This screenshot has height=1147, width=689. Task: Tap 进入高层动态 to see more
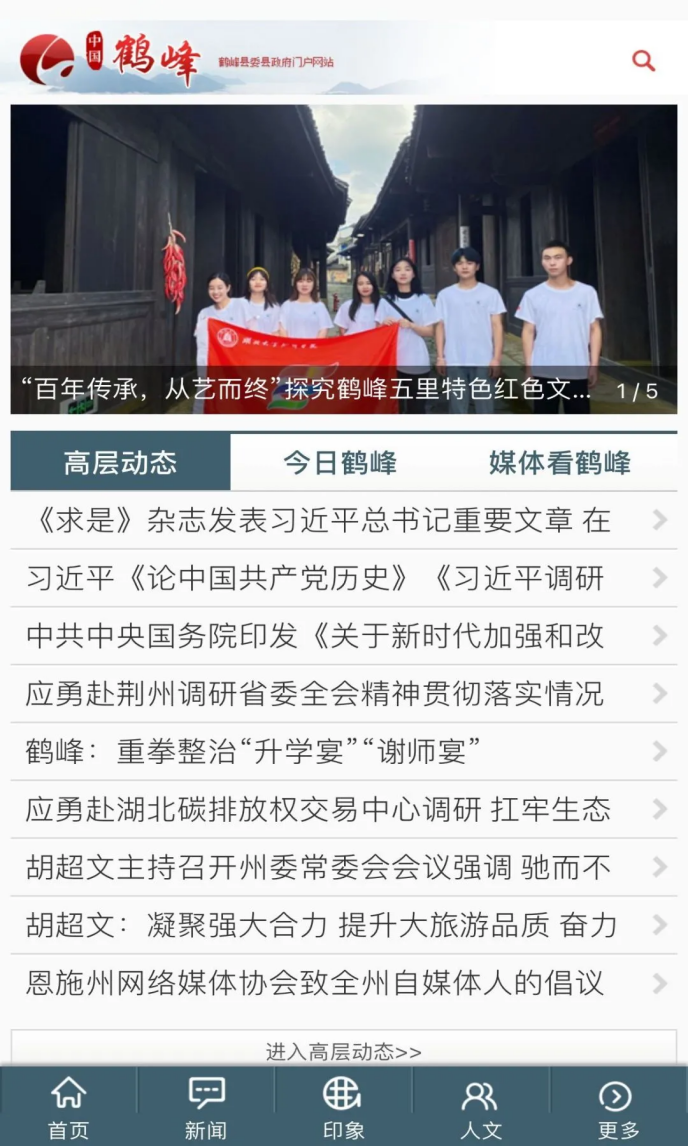[343, 1051]
